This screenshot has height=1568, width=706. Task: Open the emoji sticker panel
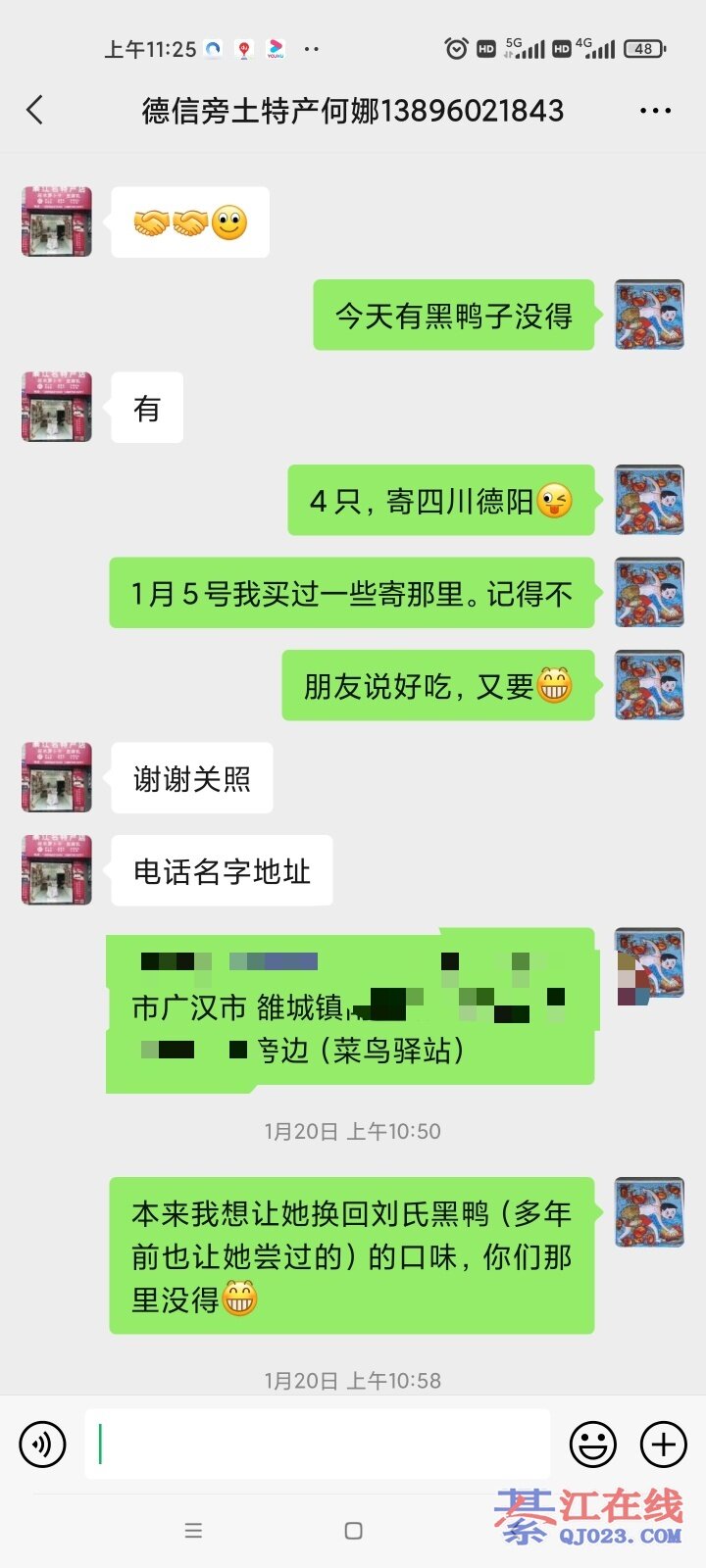tap(593, 1444)
